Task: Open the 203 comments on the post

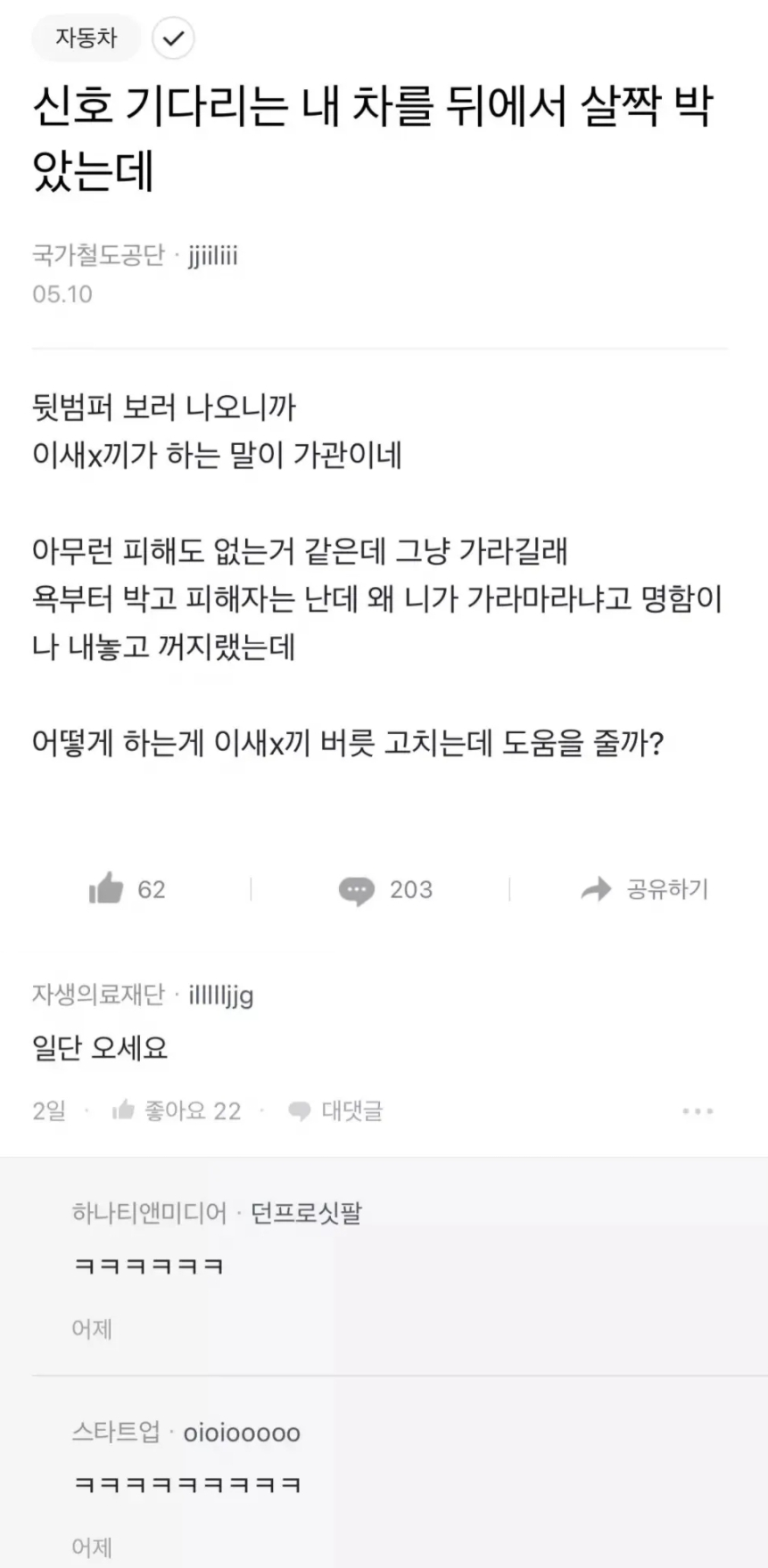Action: (385, 889)
